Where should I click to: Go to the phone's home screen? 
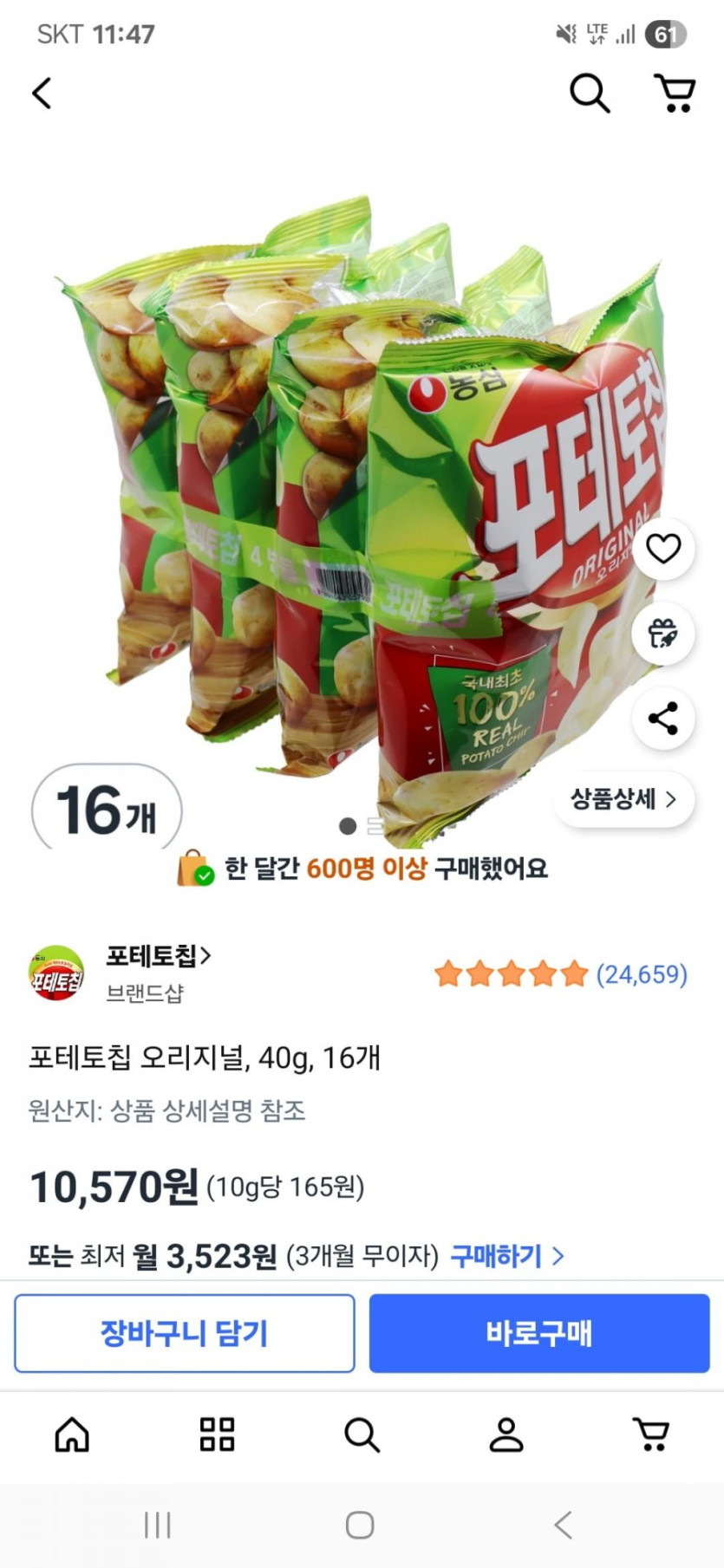click(360, 1525)
